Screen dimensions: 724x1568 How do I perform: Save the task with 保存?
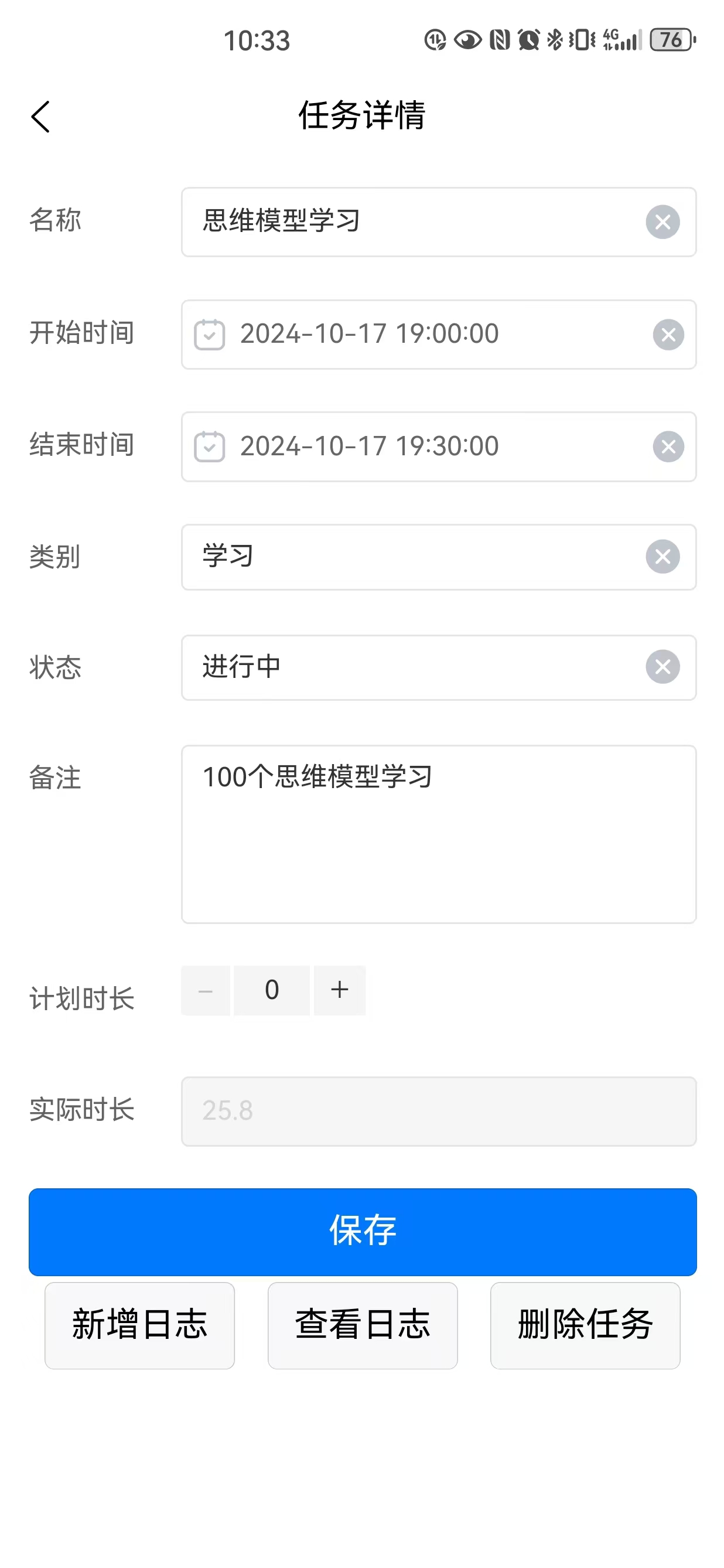pyautogui.click(x=363, y=1232)
